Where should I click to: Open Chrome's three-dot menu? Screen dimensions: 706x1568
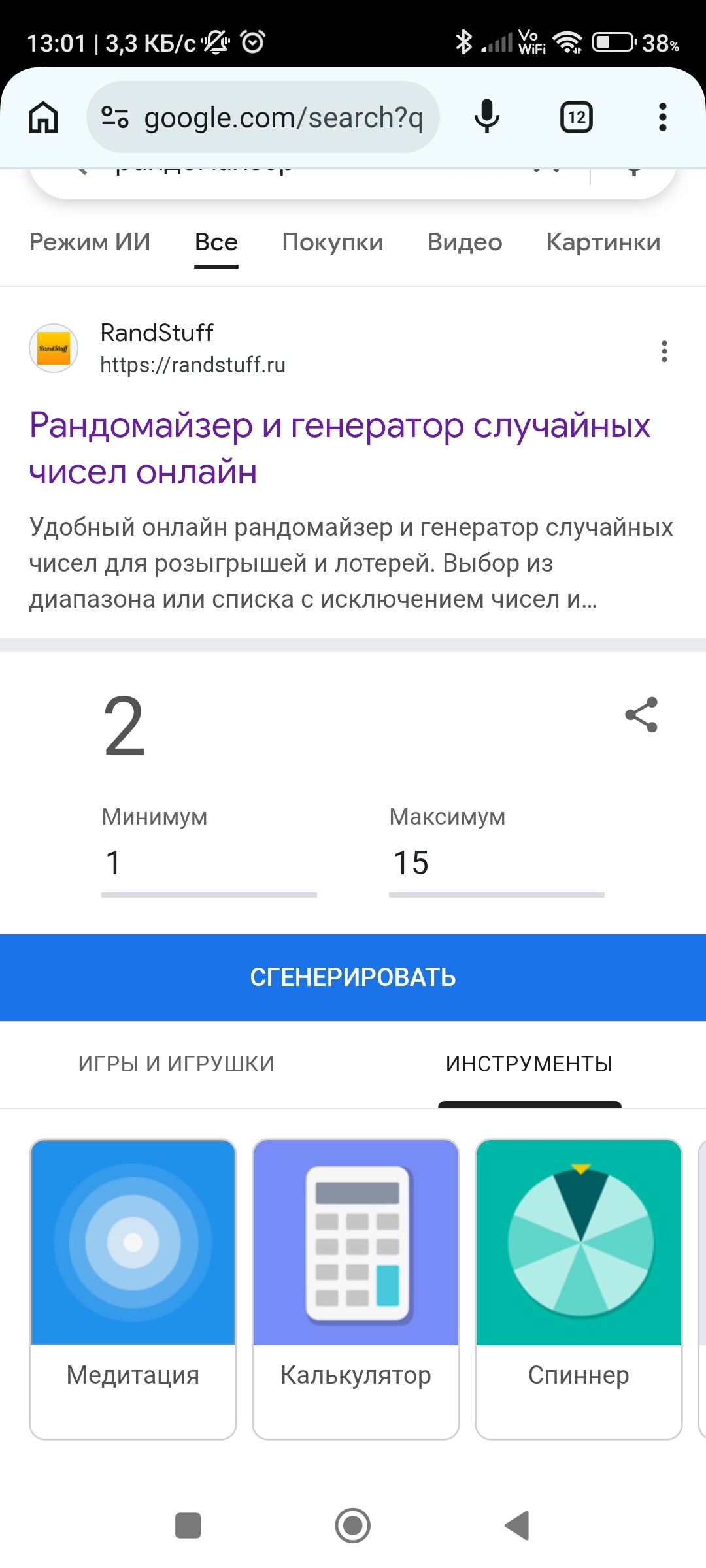pos(662,118)
